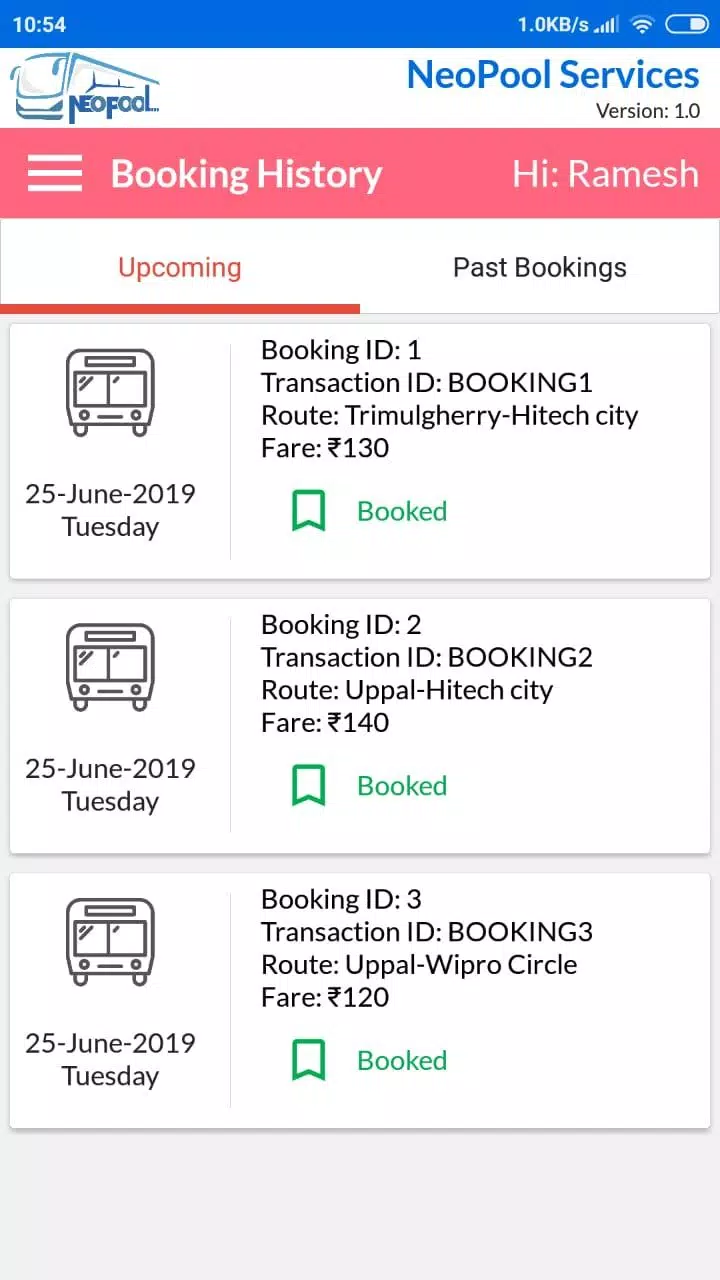This screenshot has width=720, height=1280.
Task: Select the Upcoming tab
Action: click(x=180, y=267)
